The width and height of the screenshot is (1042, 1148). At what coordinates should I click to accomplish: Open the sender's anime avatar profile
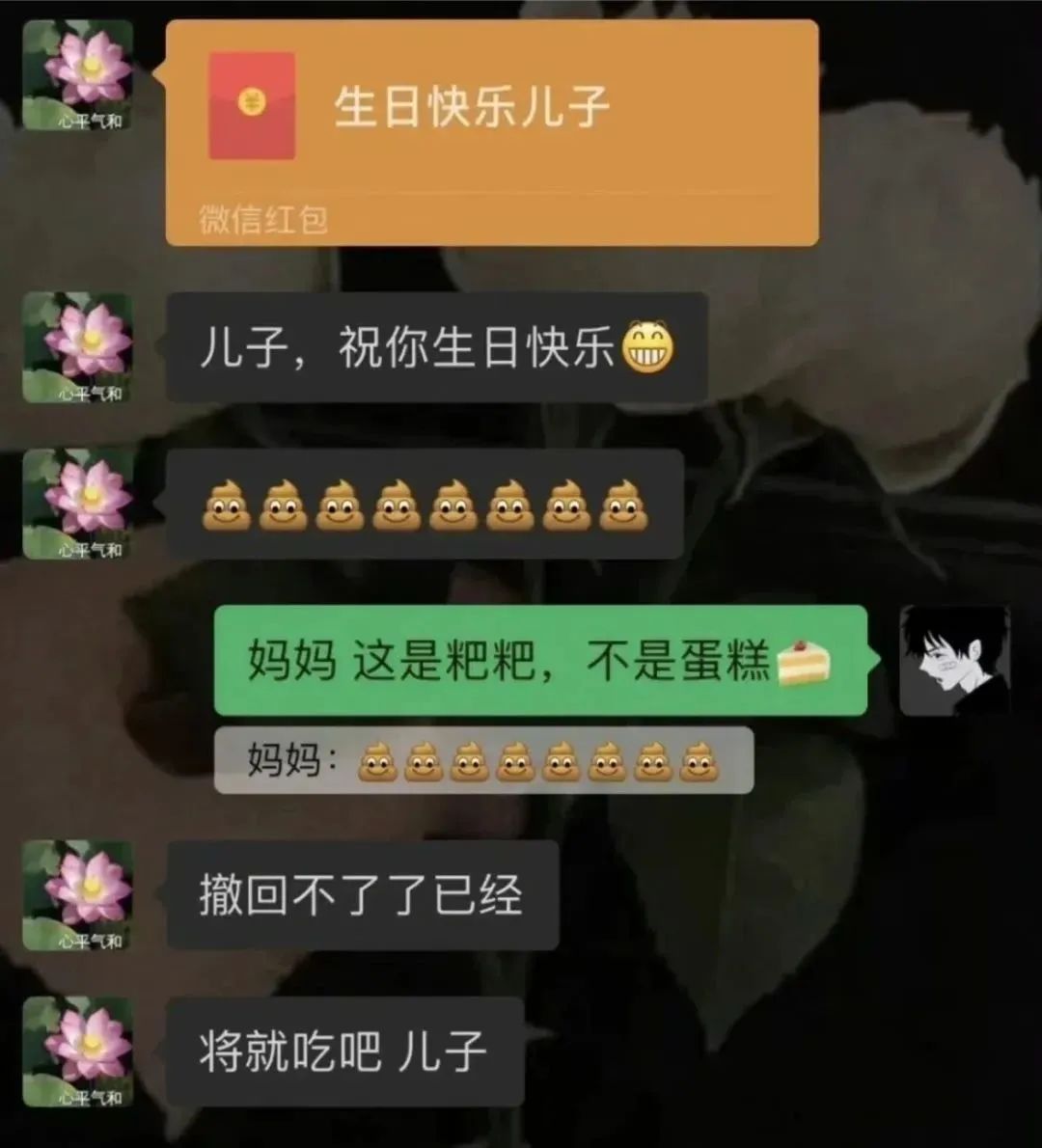(x=954, y=661)
